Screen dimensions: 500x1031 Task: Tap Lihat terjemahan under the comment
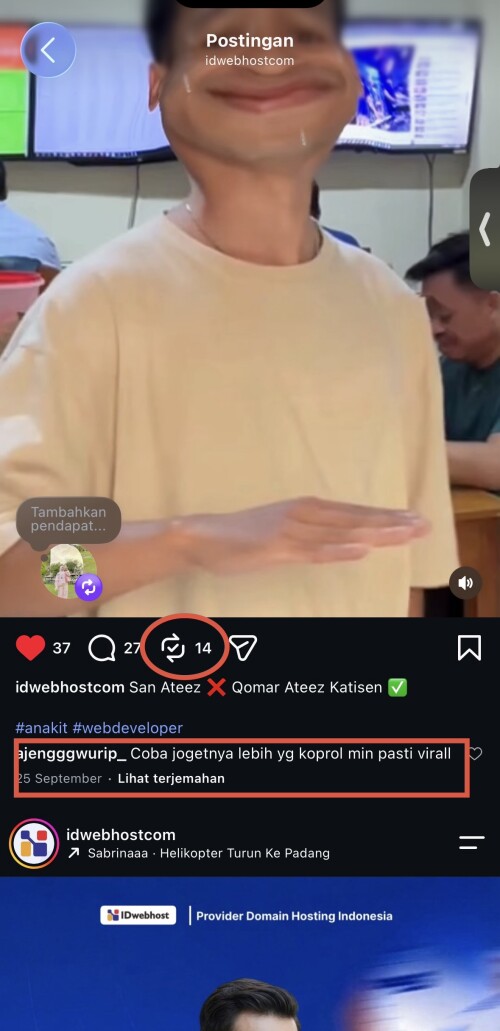coord(171,779)
